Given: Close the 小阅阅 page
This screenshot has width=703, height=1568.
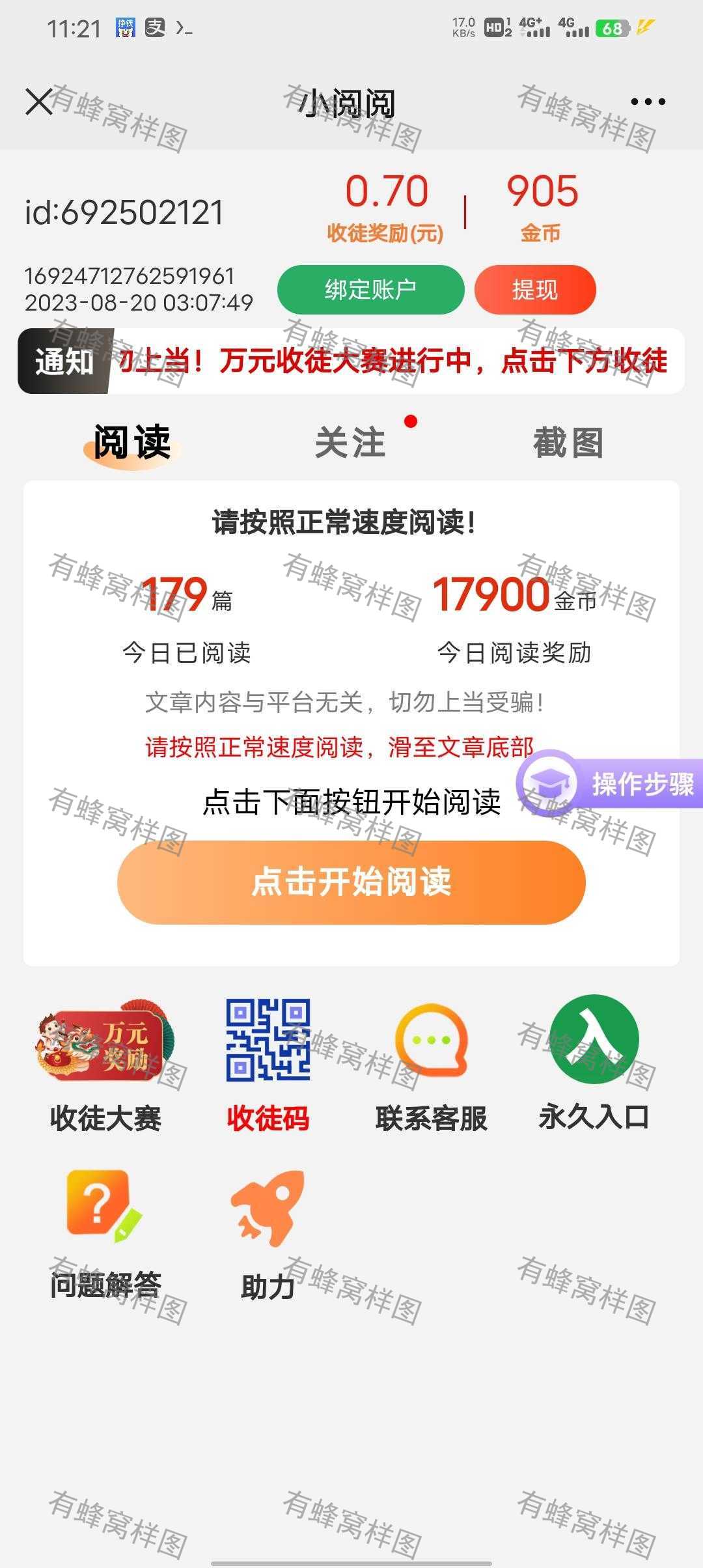Looking at the screenshot, I should click(x=39, y=102).
